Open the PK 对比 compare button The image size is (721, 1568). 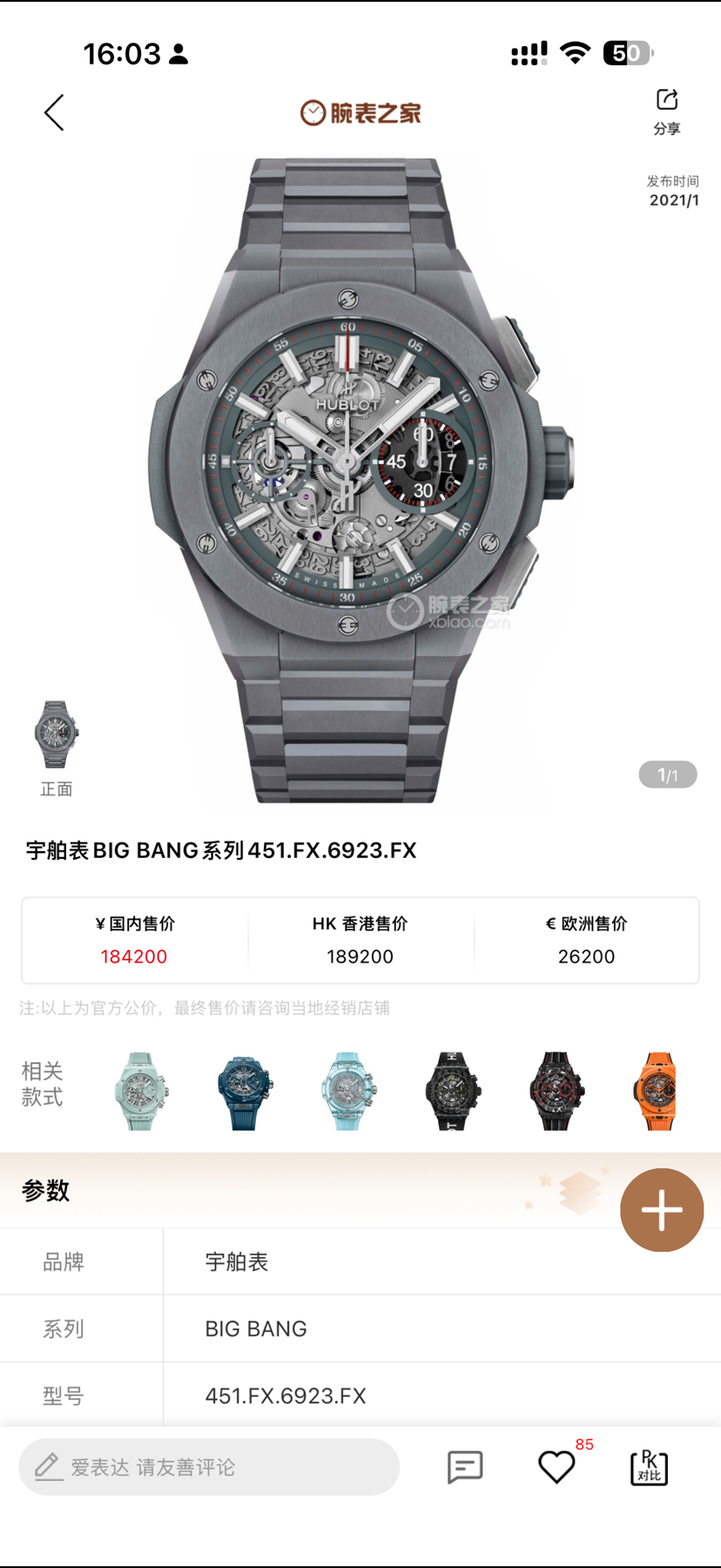pyautogui.click(x=649, y=1467)
